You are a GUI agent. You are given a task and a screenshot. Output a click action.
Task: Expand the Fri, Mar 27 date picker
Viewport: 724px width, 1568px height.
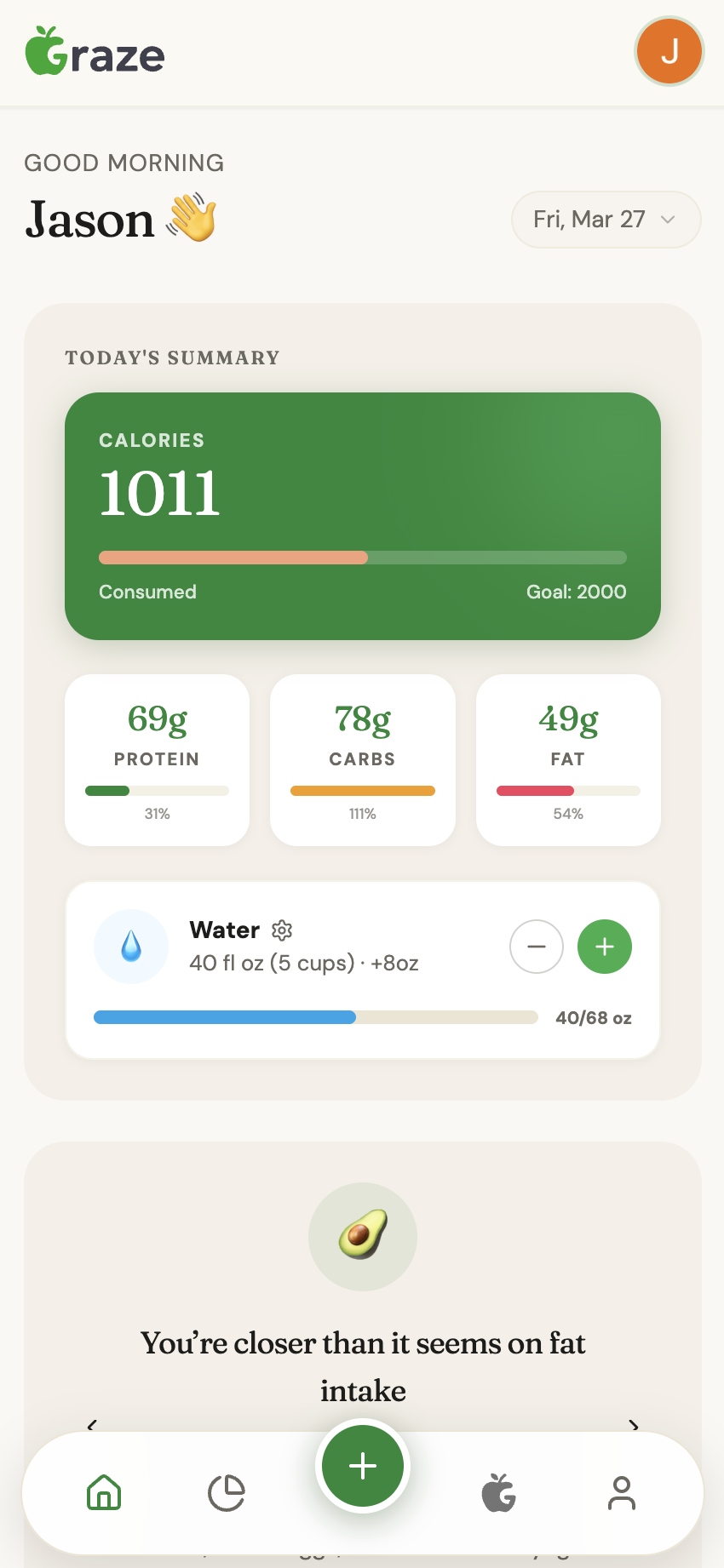click(x=606, y=220)
